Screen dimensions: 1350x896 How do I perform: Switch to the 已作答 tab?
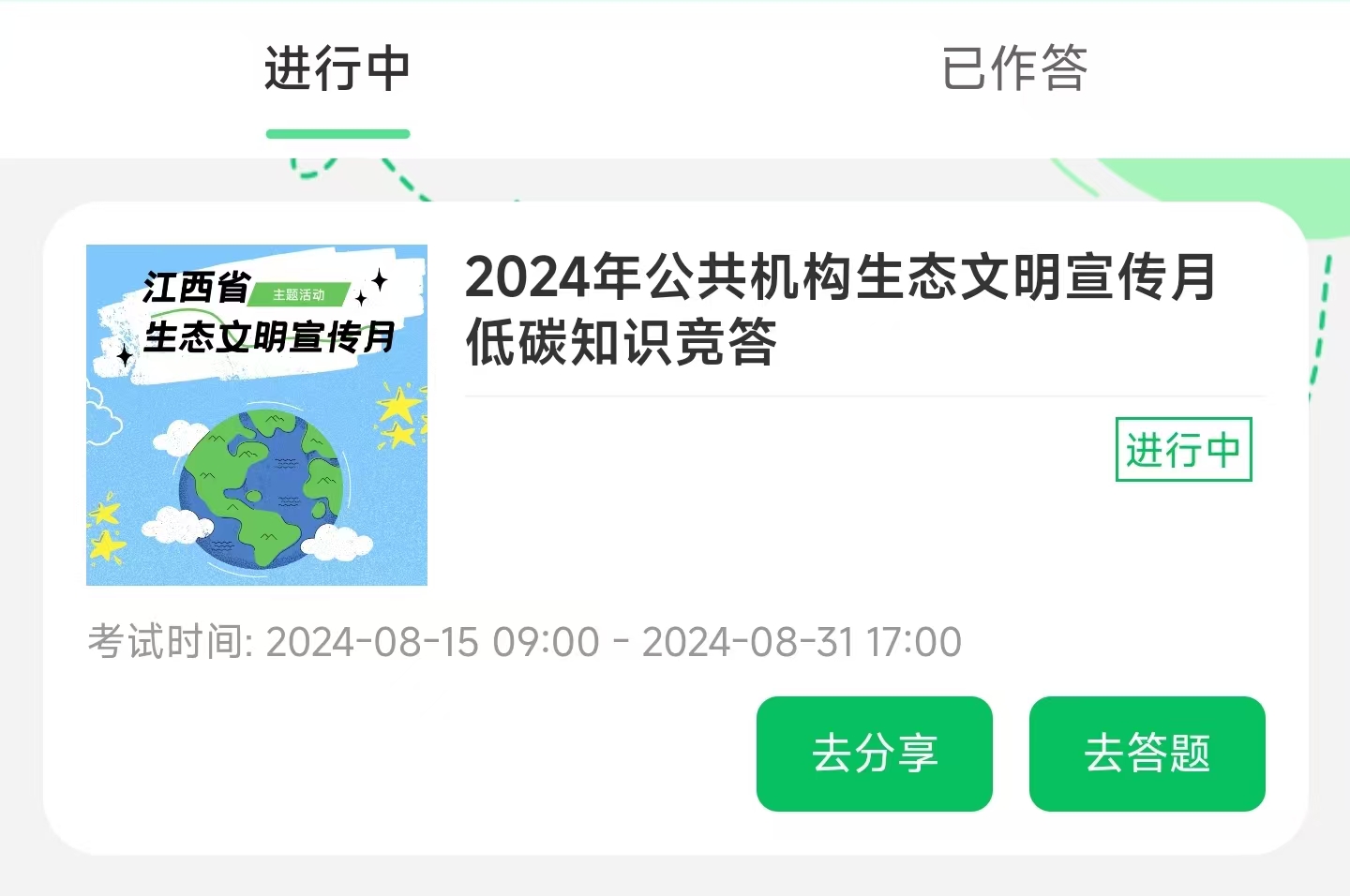coord(1013,69)
